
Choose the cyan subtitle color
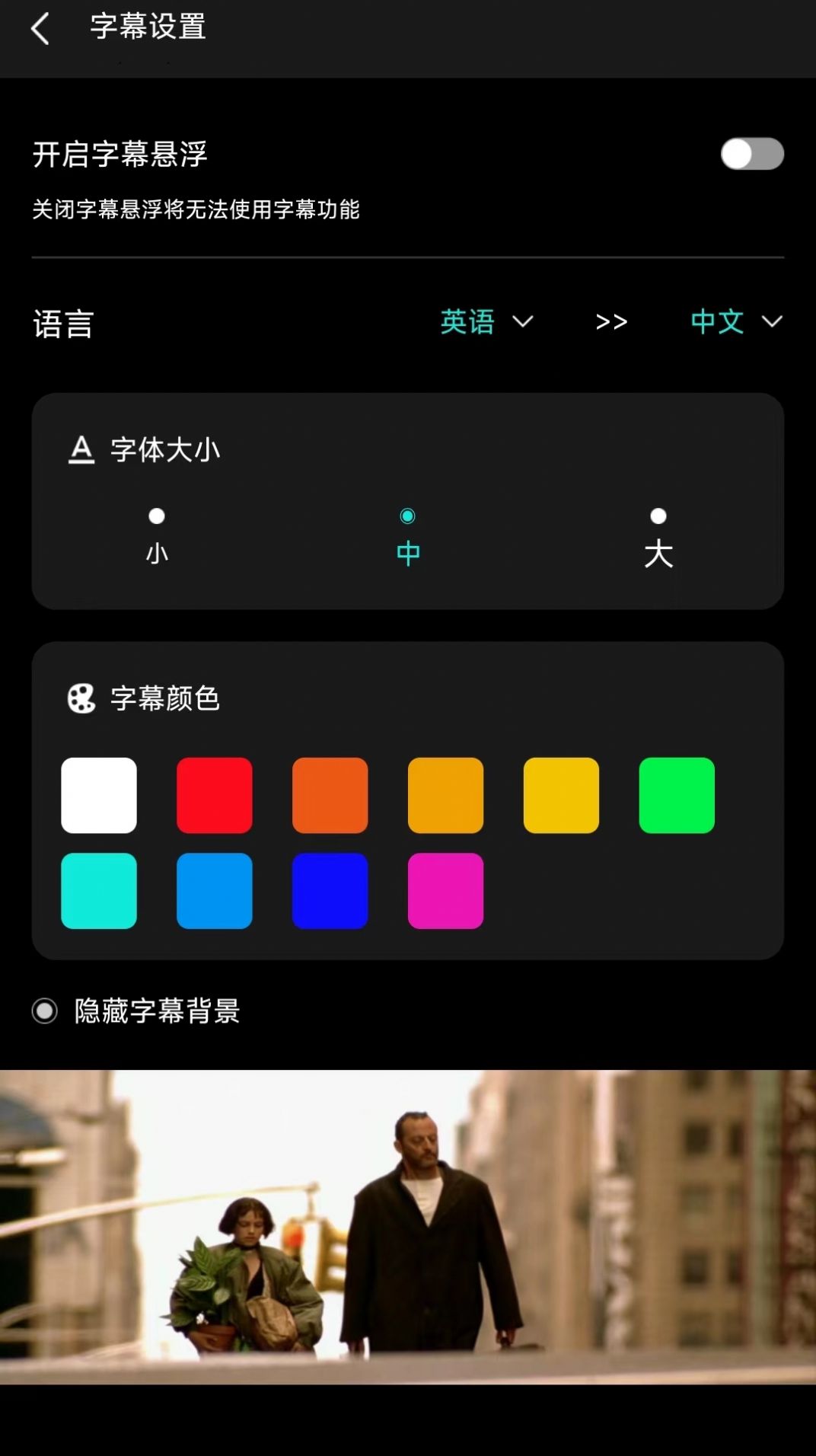(99, 891)
